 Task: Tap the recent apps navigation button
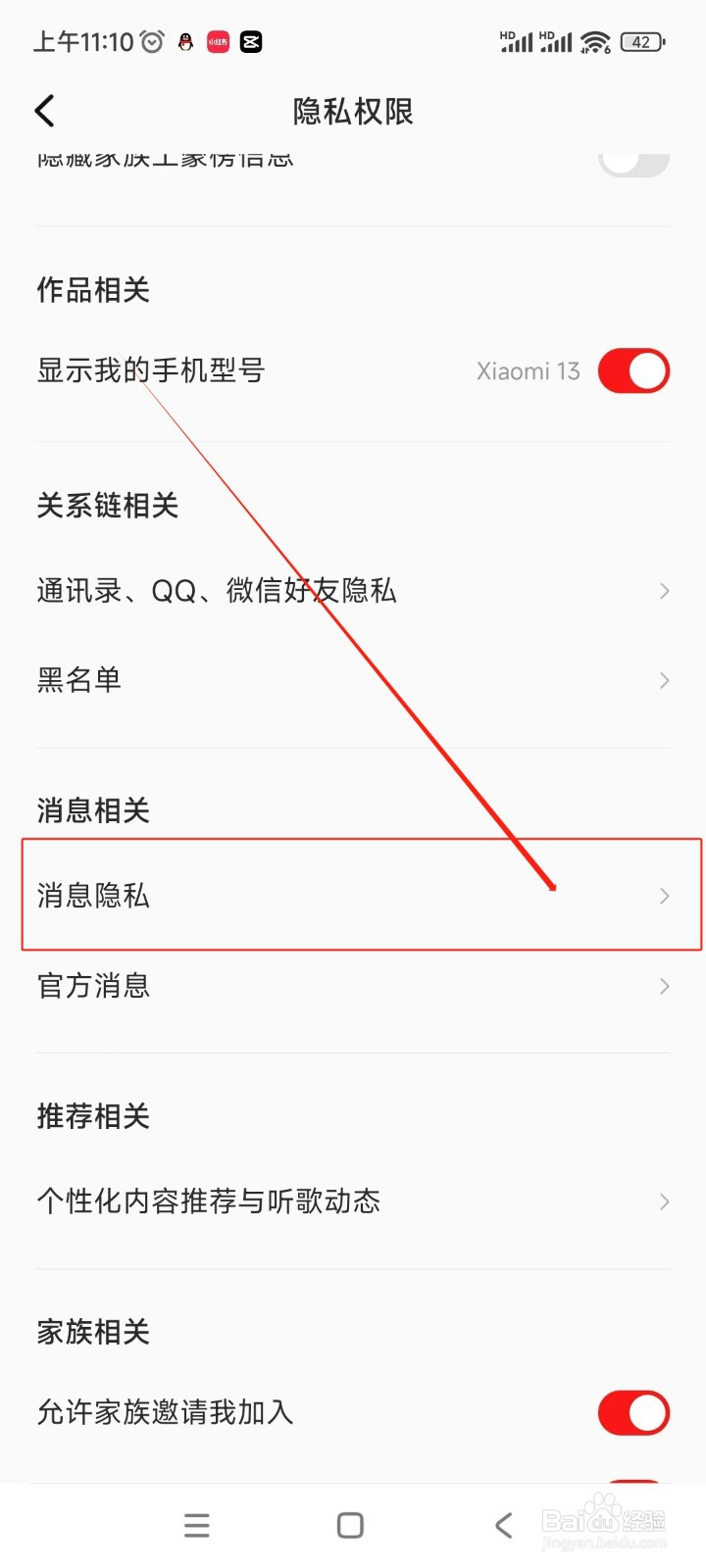coord(196,1525)
